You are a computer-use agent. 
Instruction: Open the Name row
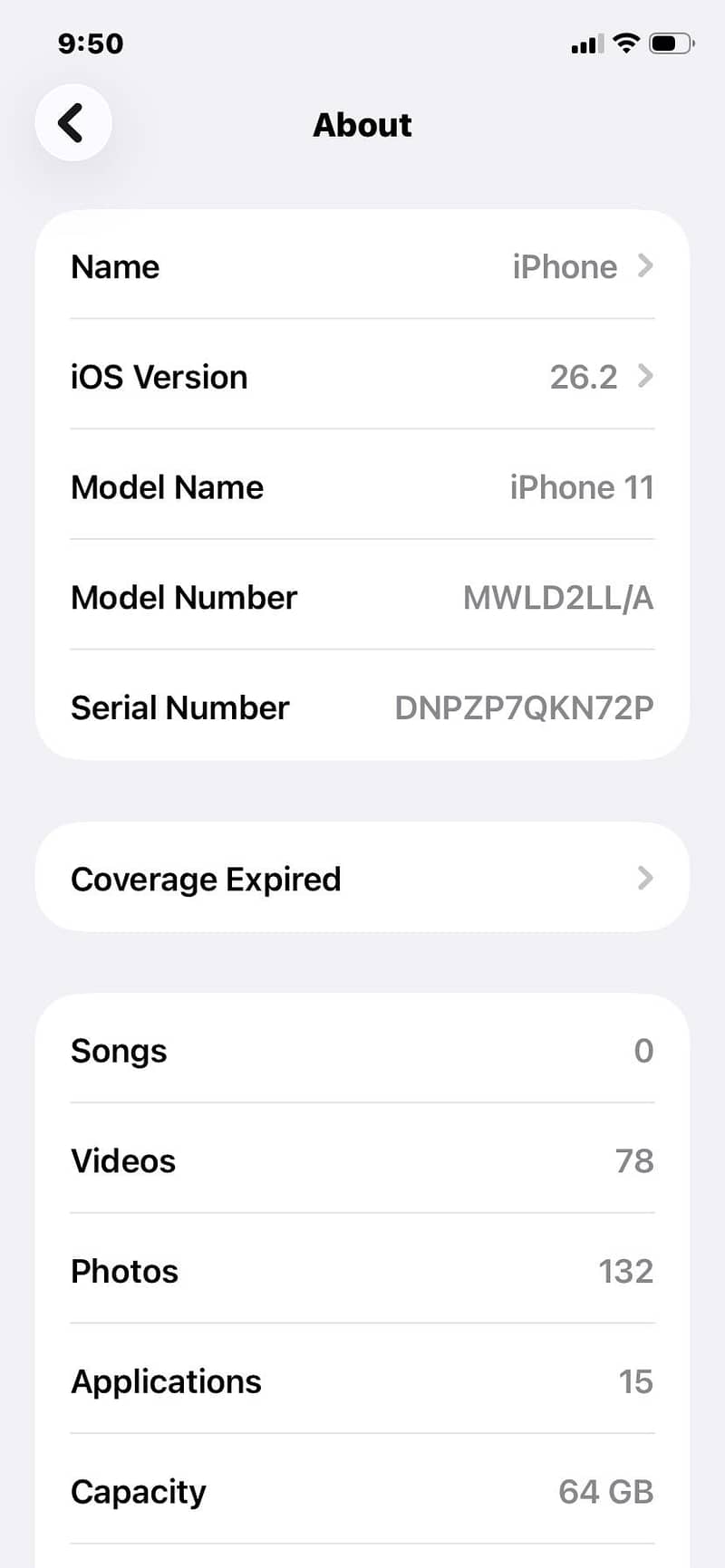[x=362, y=266]
